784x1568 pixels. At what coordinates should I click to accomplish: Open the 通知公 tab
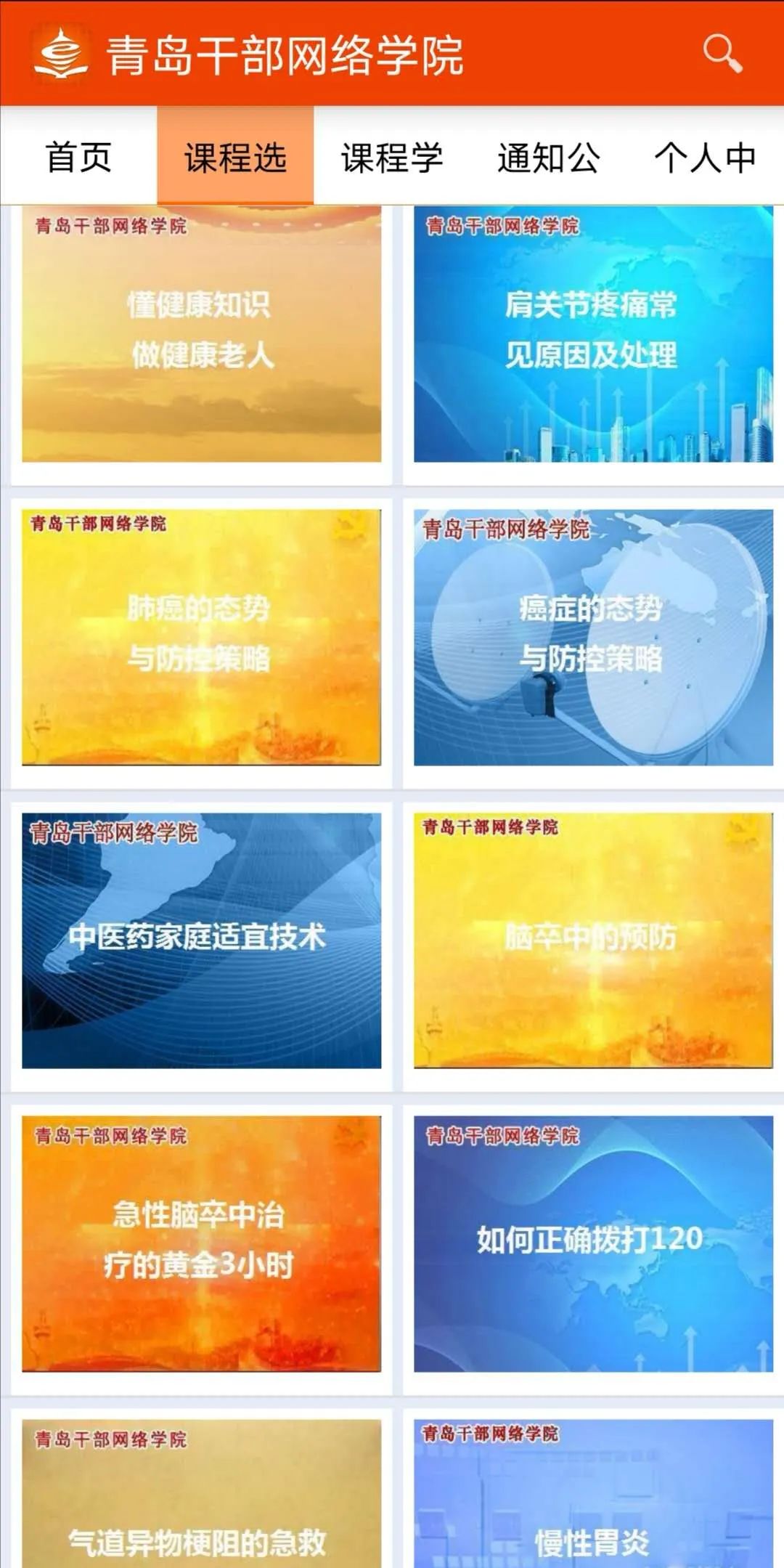pos(549,157)
